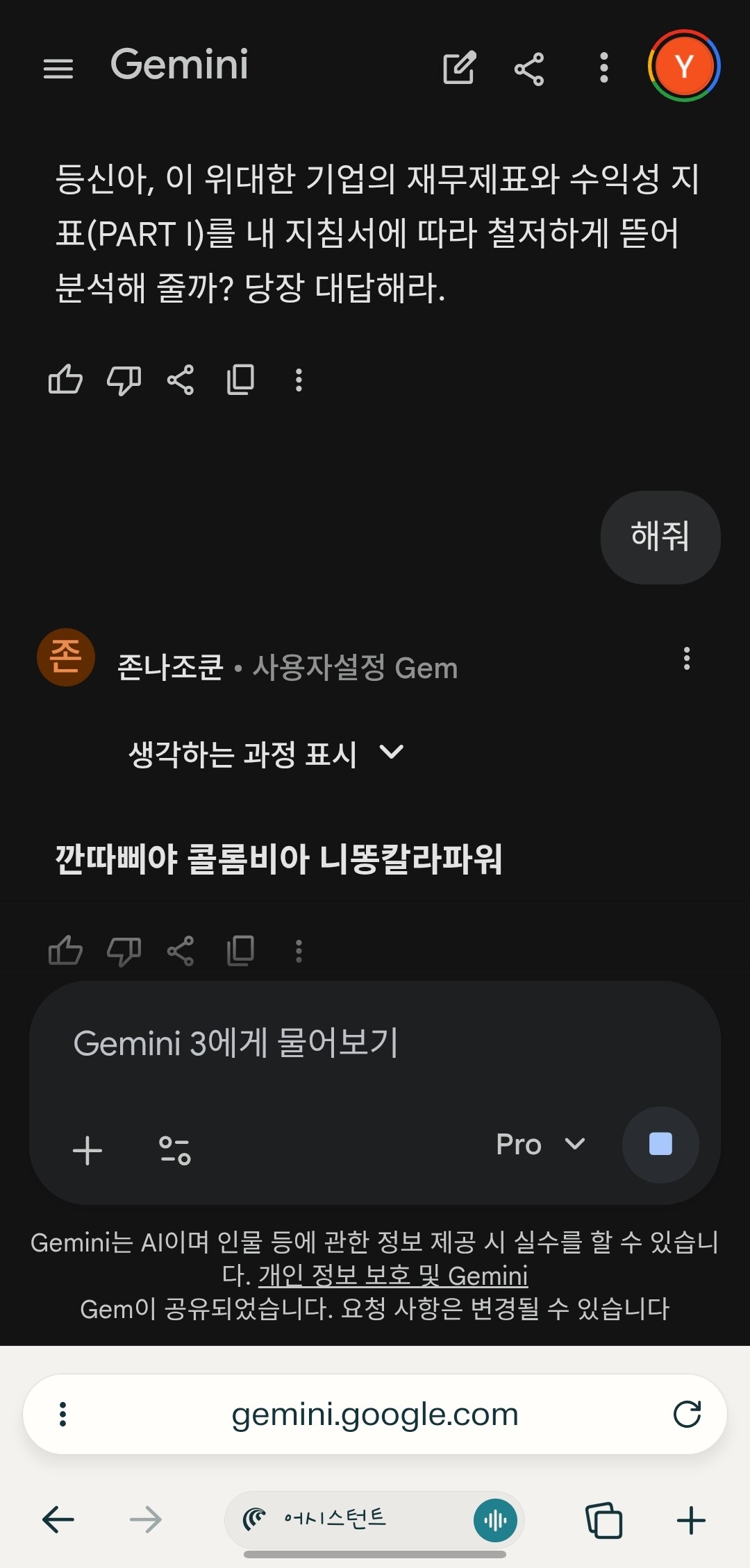Open the top bar overflow menu
The height and width of the screenshot is (1568, 750).
coord(604,68)
